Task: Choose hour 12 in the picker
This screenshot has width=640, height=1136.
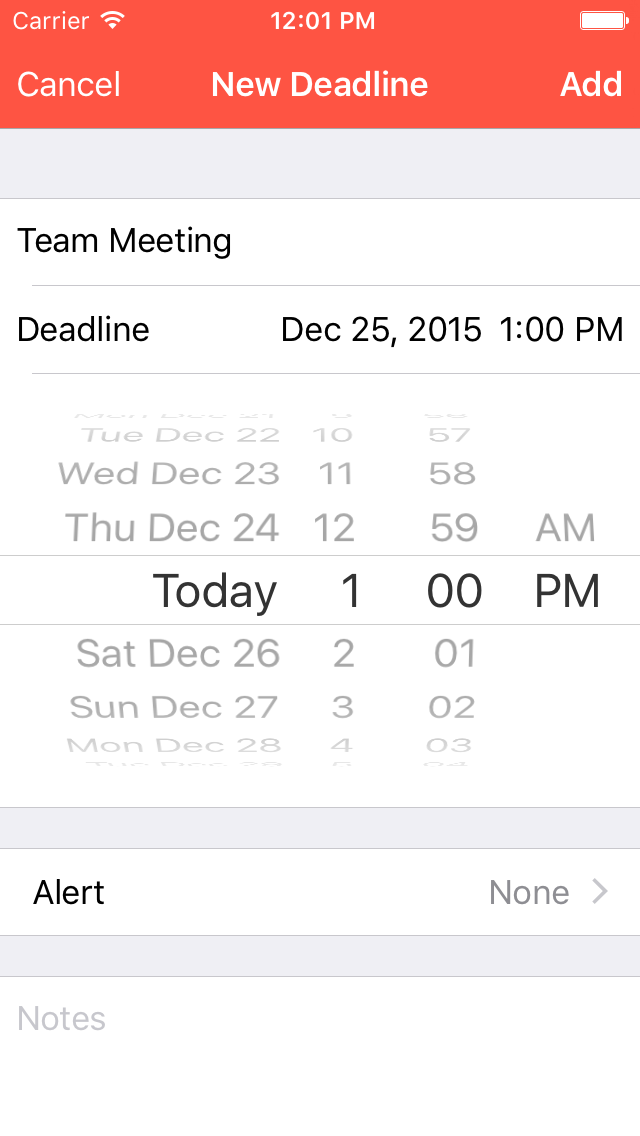Action: coord(334,527)
